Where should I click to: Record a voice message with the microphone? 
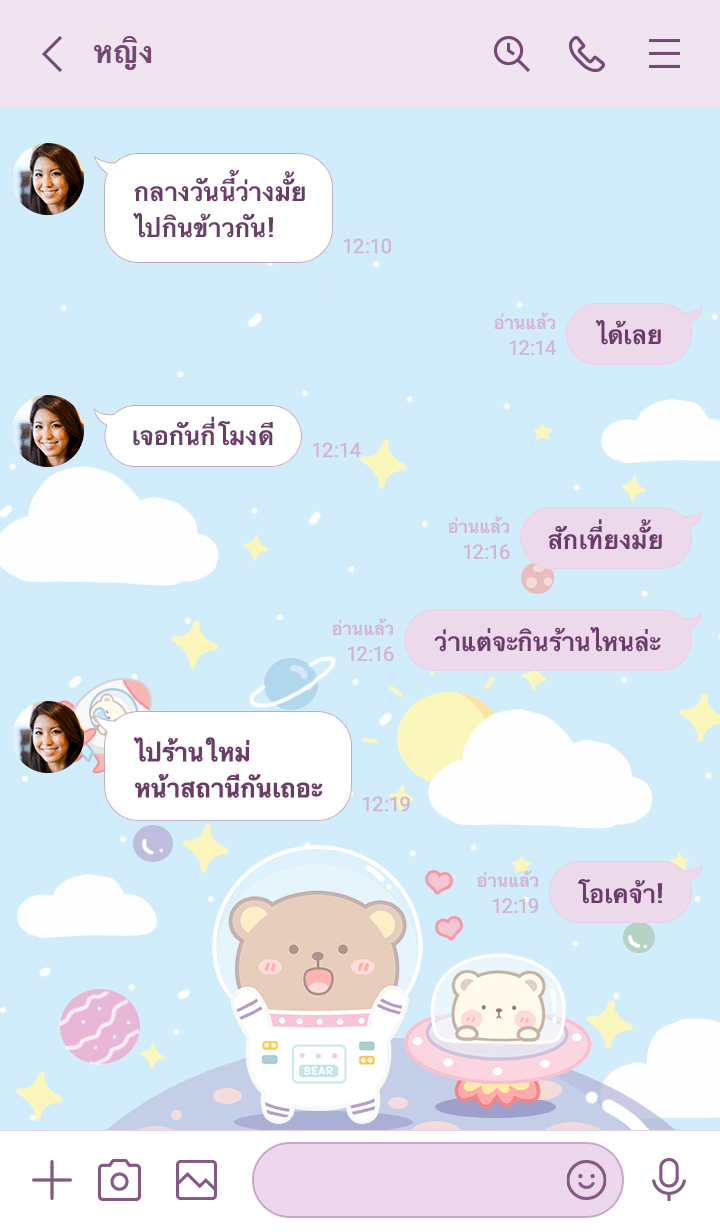[x=668, y=1181]
